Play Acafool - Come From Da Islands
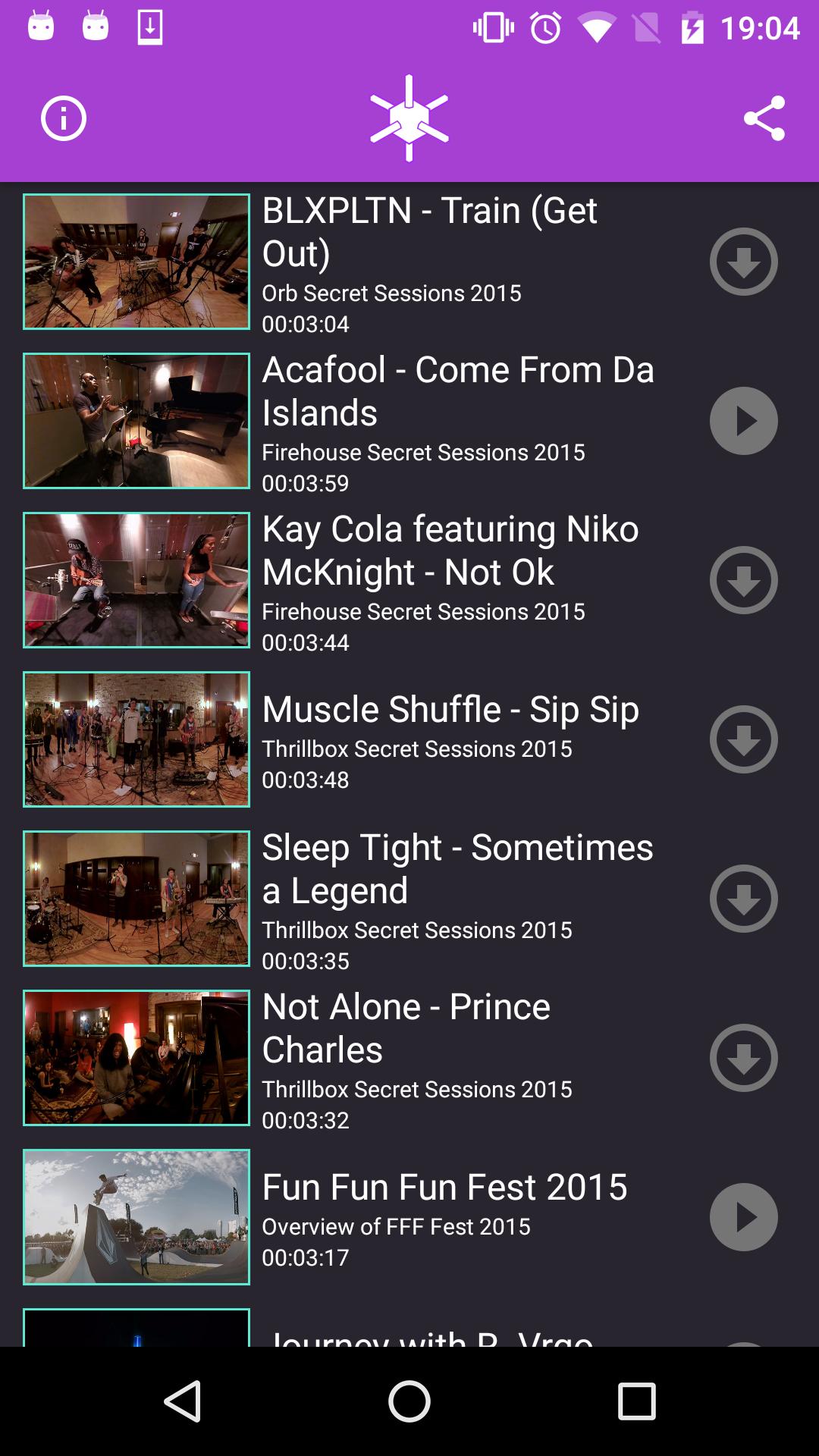Viewport: 819px width, 1456px height. click(743, 421)
